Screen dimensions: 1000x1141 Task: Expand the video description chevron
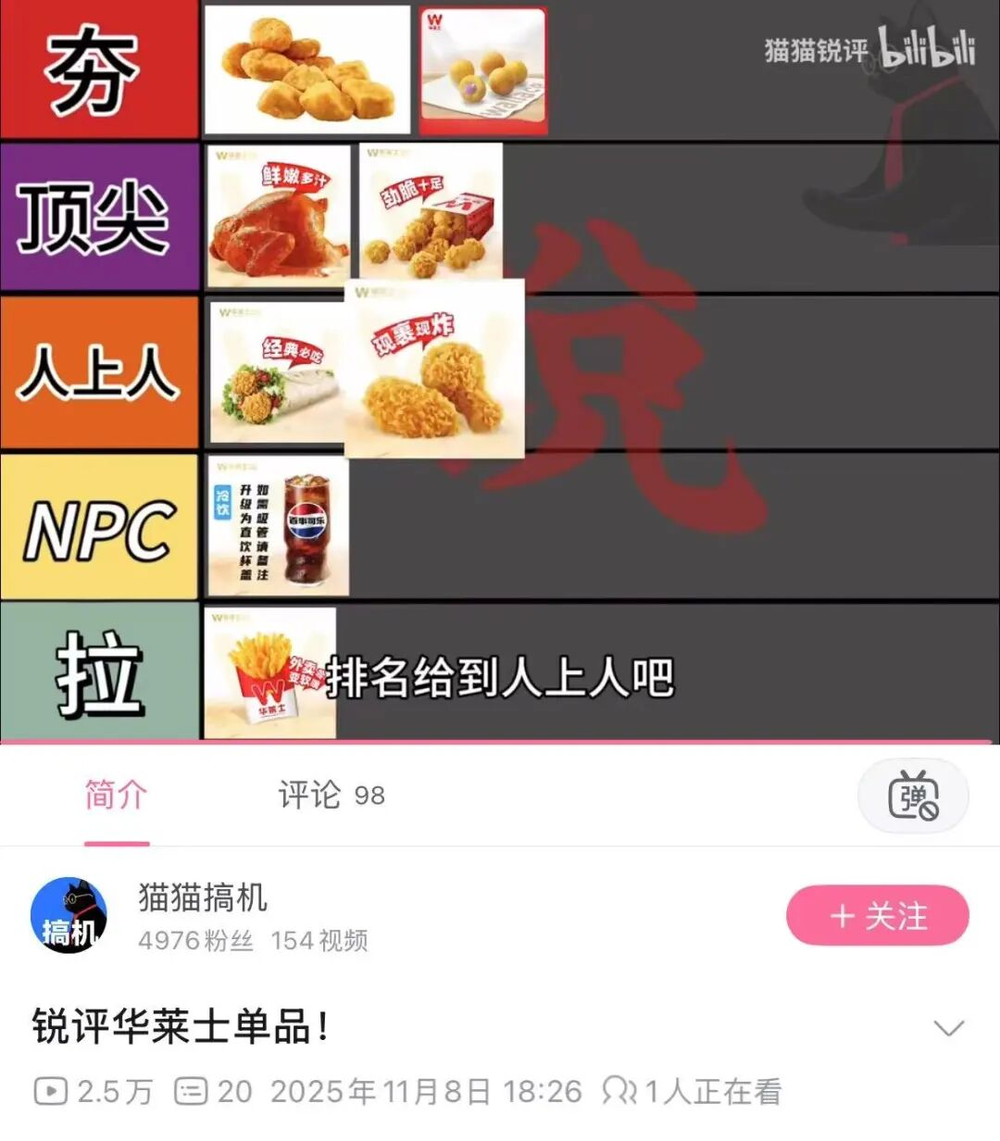point(947,1028)
